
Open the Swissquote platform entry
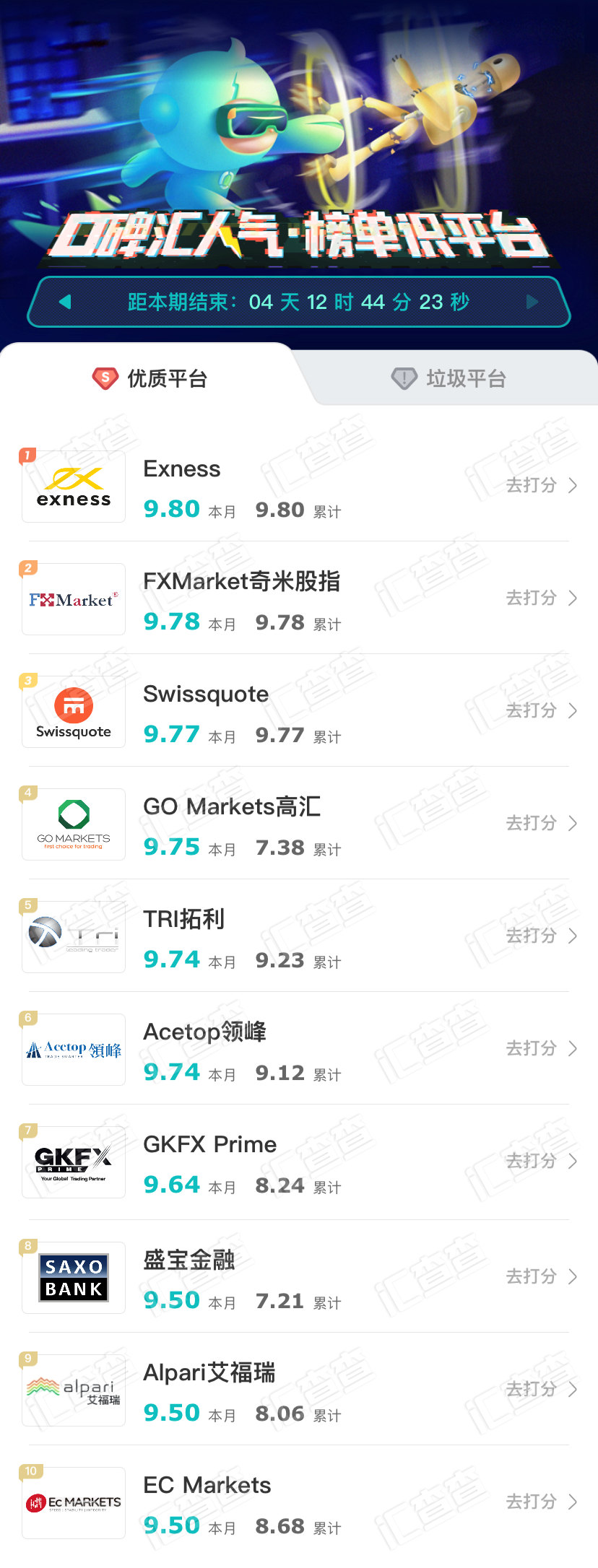click(x=299, y=711)
